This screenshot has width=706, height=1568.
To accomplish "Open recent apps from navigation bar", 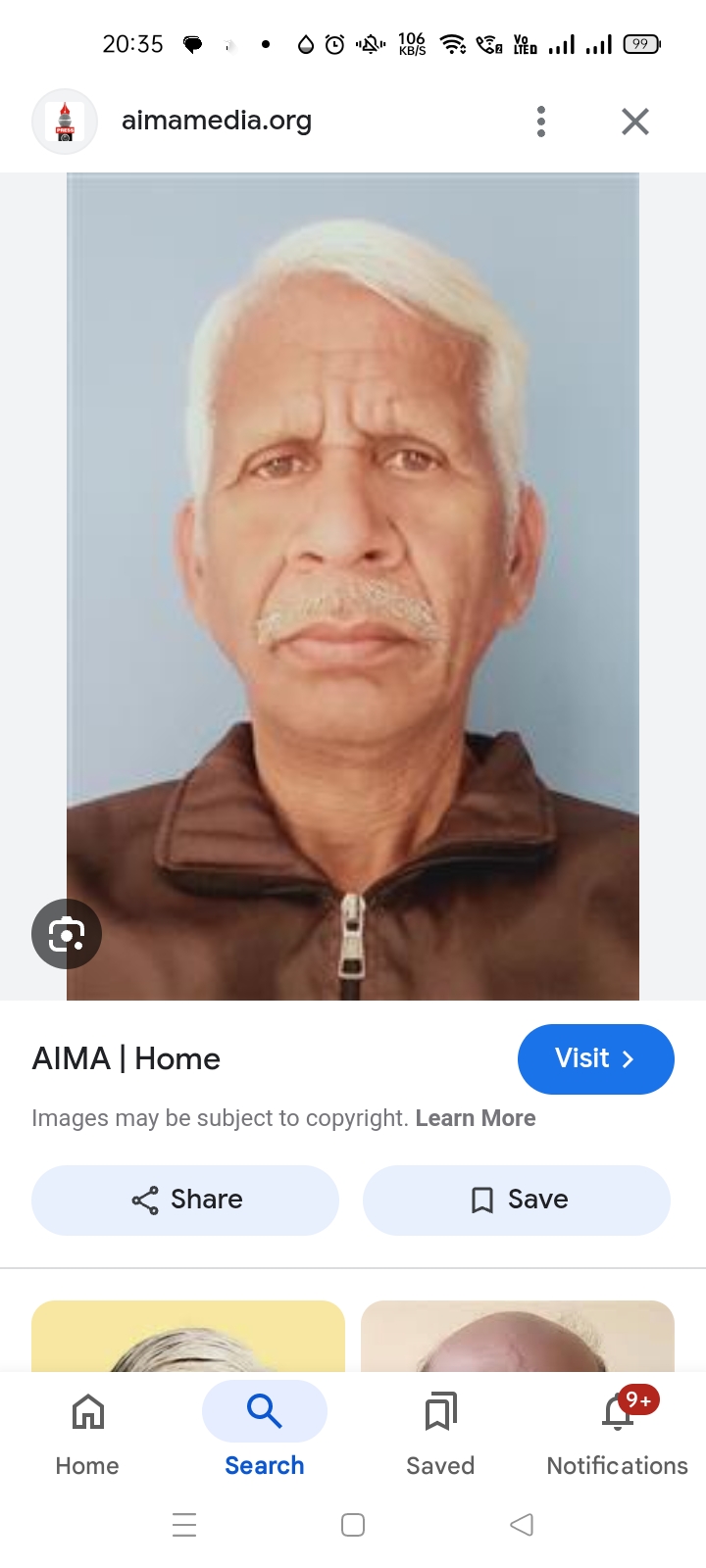I will 184,1525.
